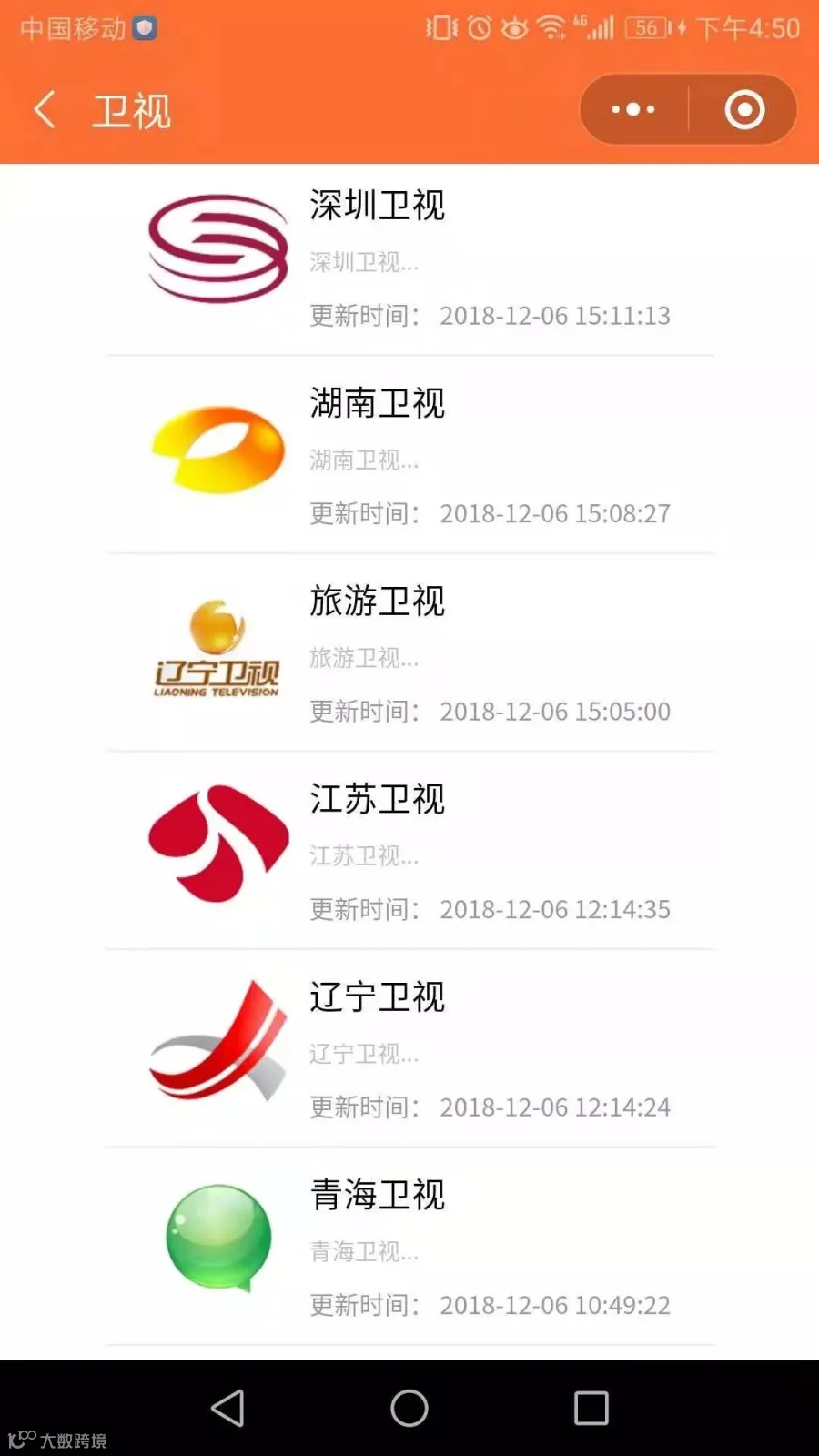The height and width of the screenshot is (1456, 819).
Task: Select the 旅游卫视 channel row
Action: [409, 652]
